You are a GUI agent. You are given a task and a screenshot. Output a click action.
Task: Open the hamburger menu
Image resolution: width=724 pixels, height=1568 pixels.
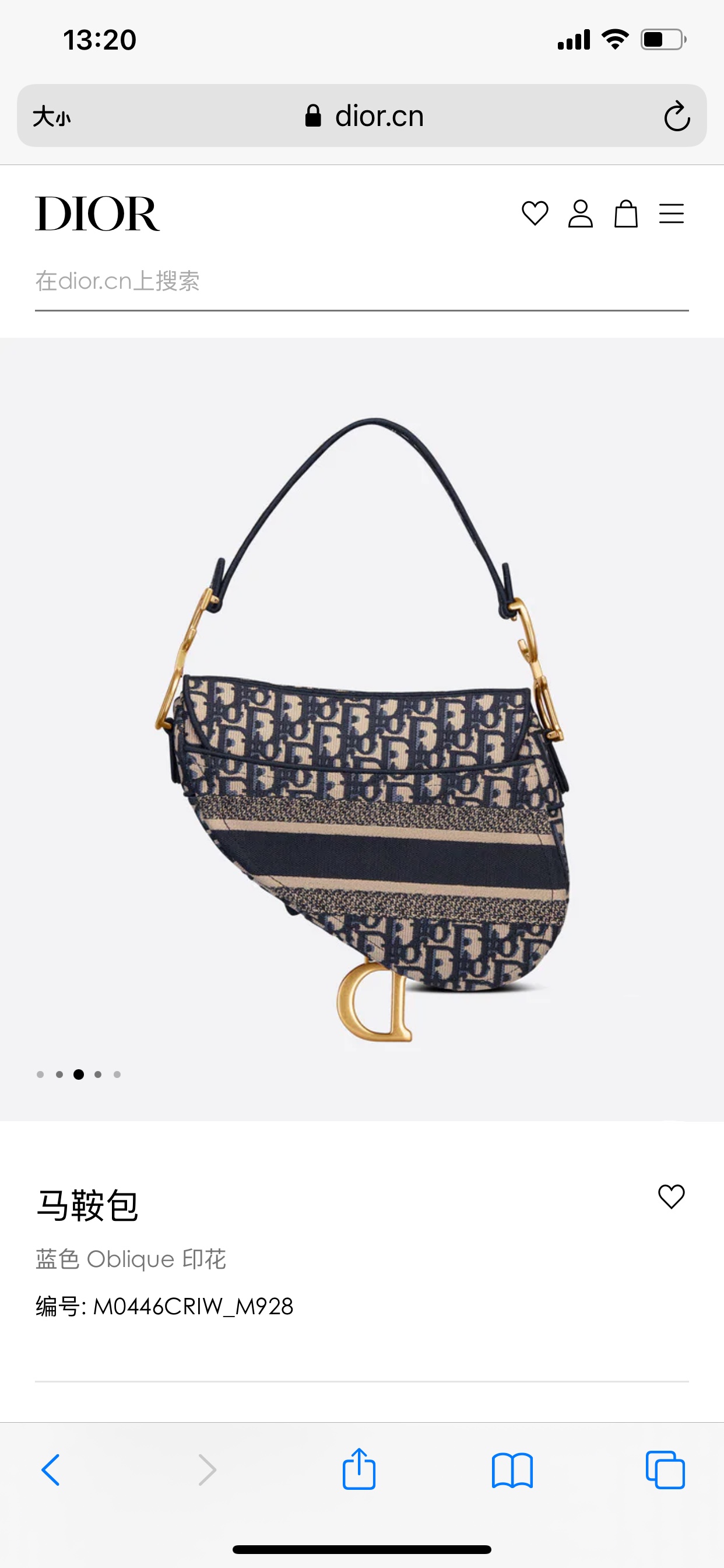(671, 213)
